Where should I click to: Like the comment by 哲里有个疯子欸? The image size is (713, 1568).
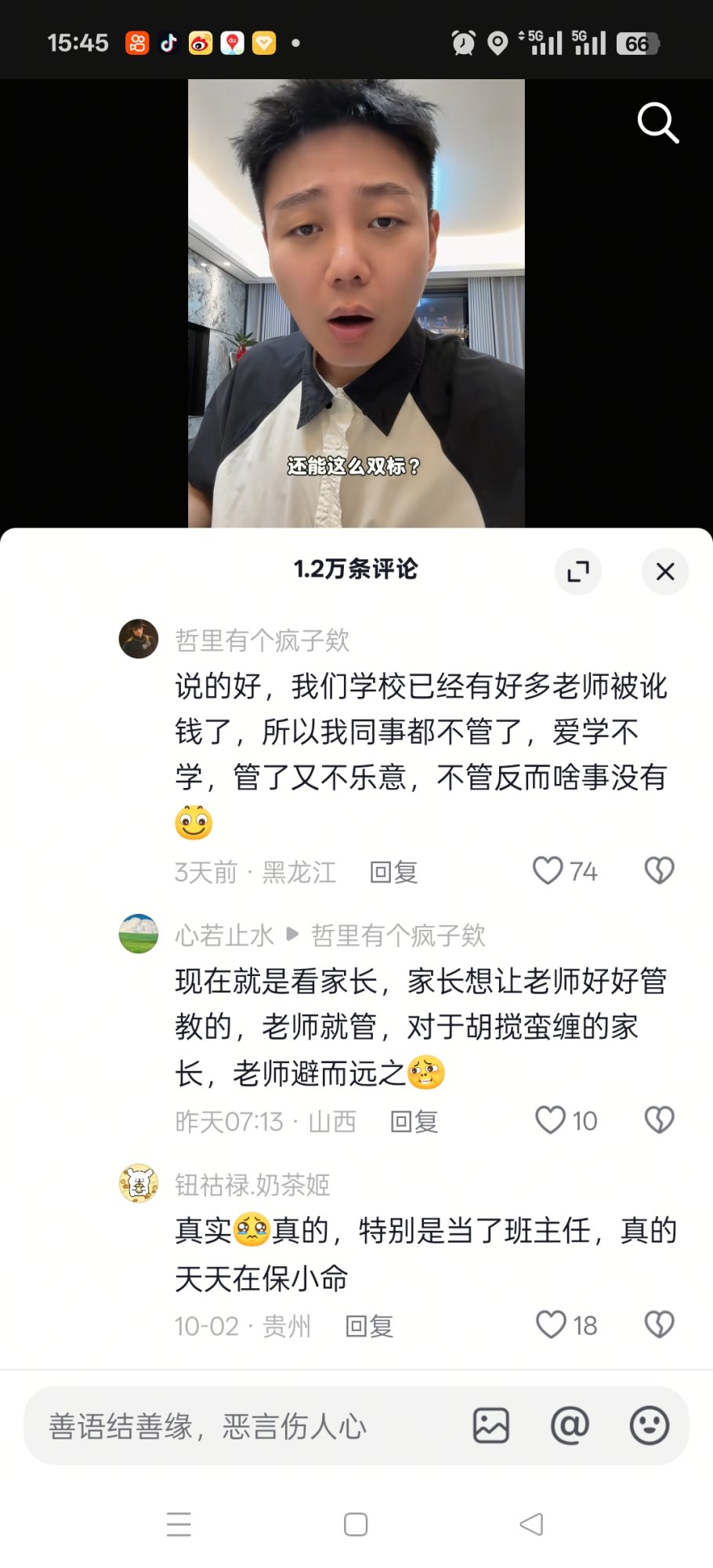pos(548,870)
